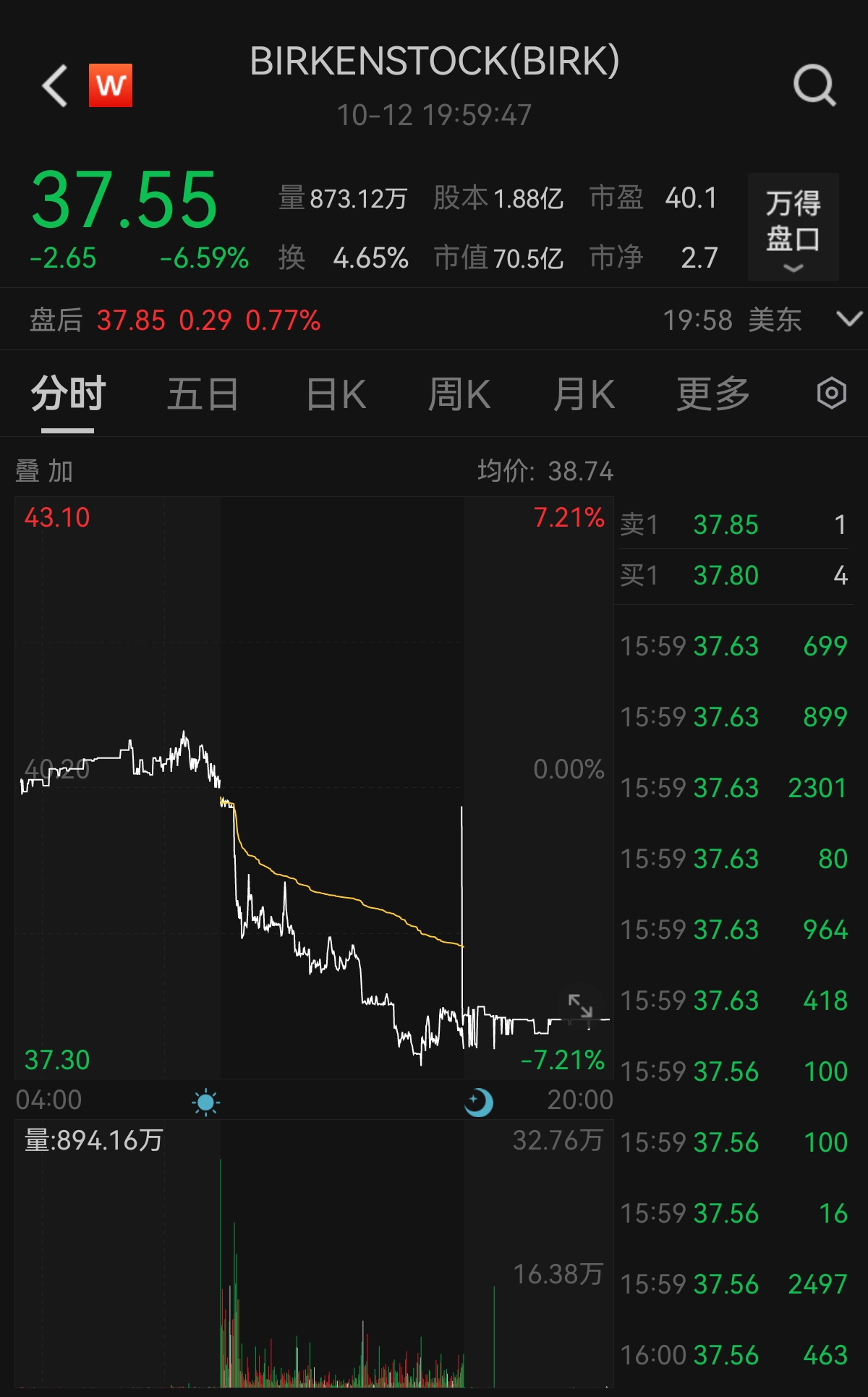Expand the after-hours 盘后 row chevron
Viewport: 868px width, 1397px height.
[849, 319]
